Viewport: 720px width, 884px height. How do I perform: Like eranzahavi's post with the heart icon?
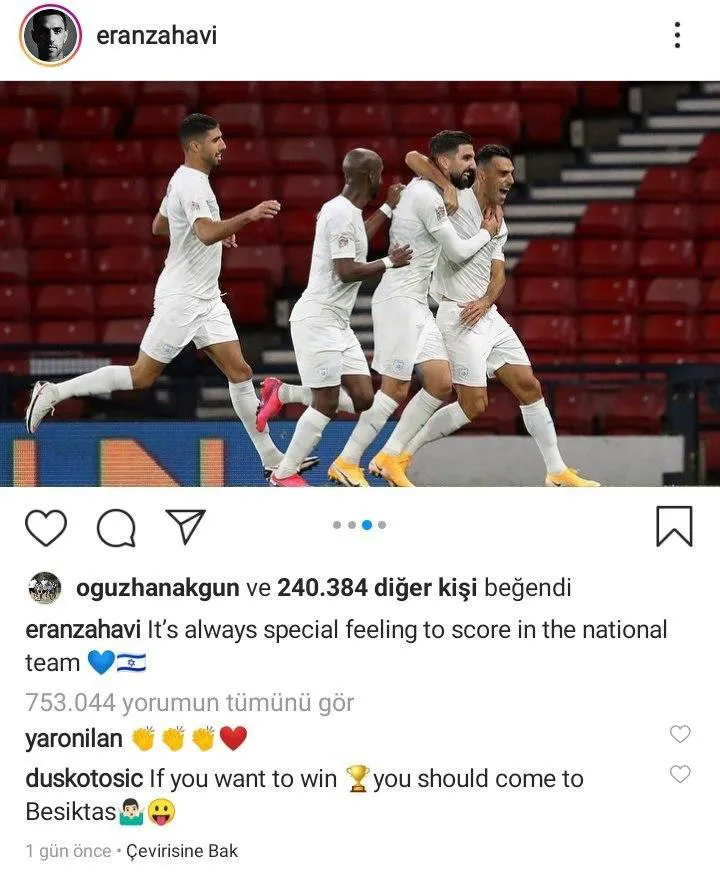click(46, 527)
